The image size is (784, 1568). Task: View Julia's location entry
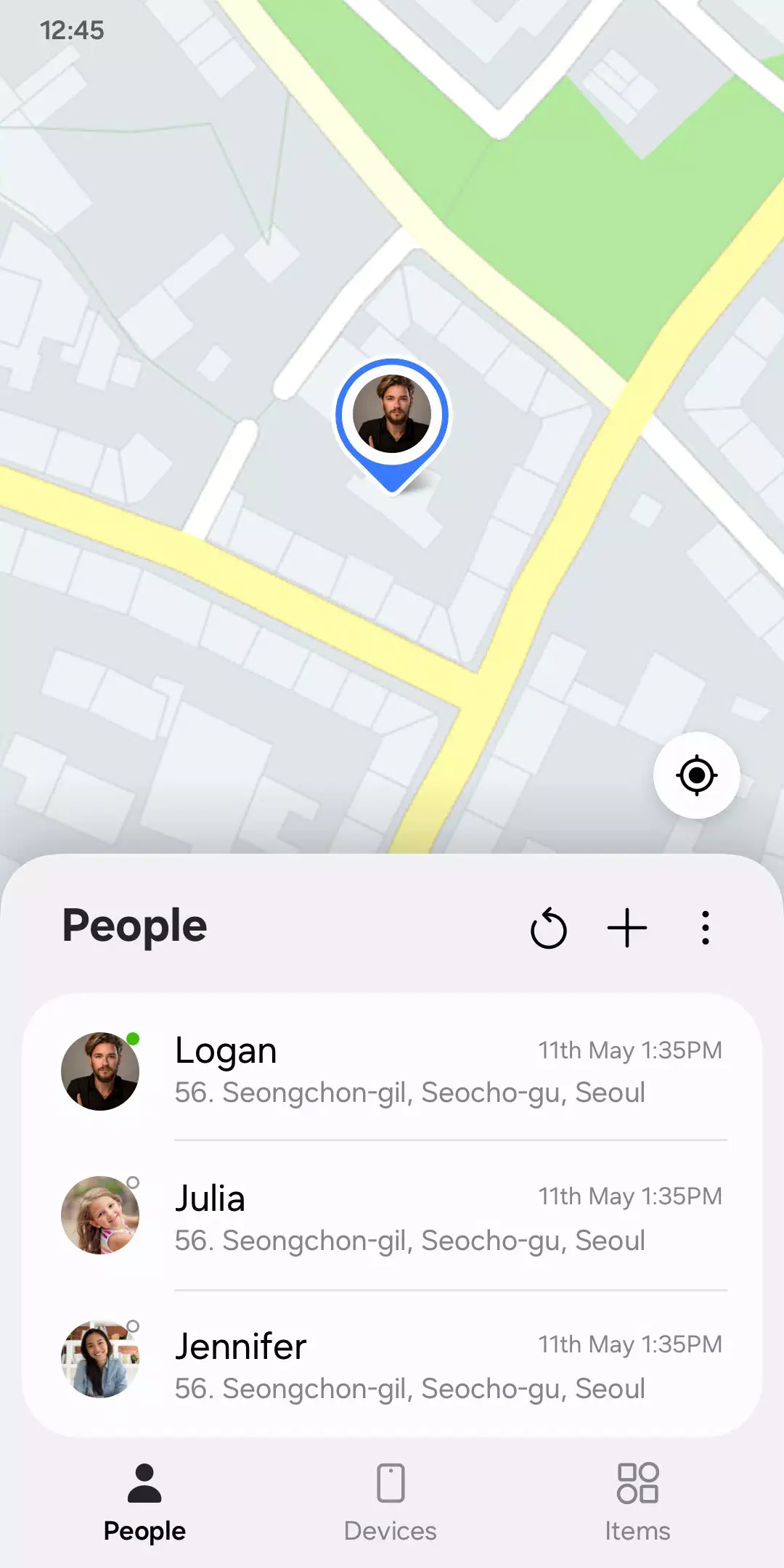pos(392,1217)
